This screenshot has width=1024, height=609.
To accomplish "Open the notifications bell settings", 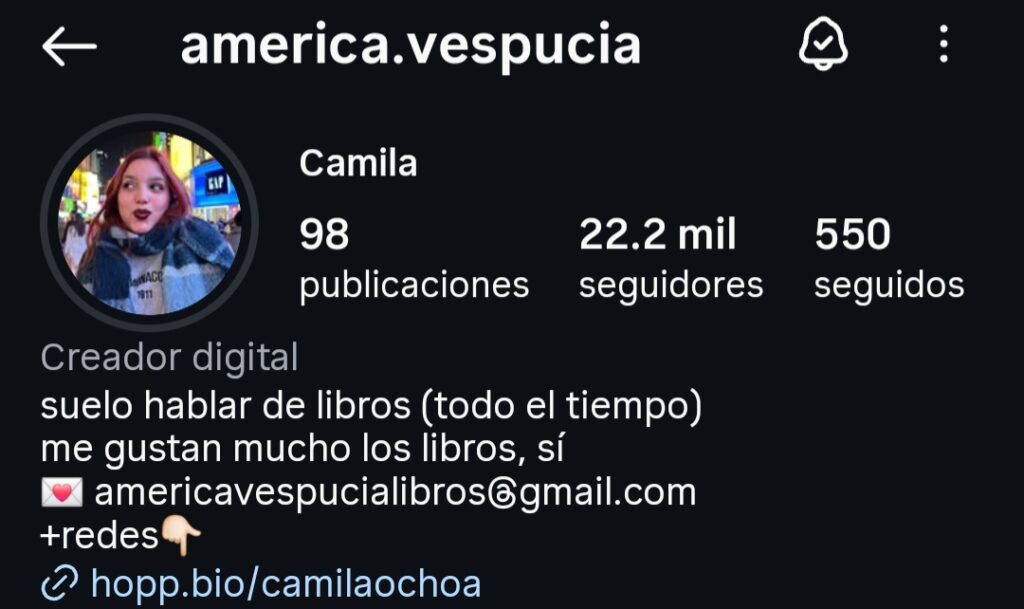I will pyautogui.click(x=823, y=45).
